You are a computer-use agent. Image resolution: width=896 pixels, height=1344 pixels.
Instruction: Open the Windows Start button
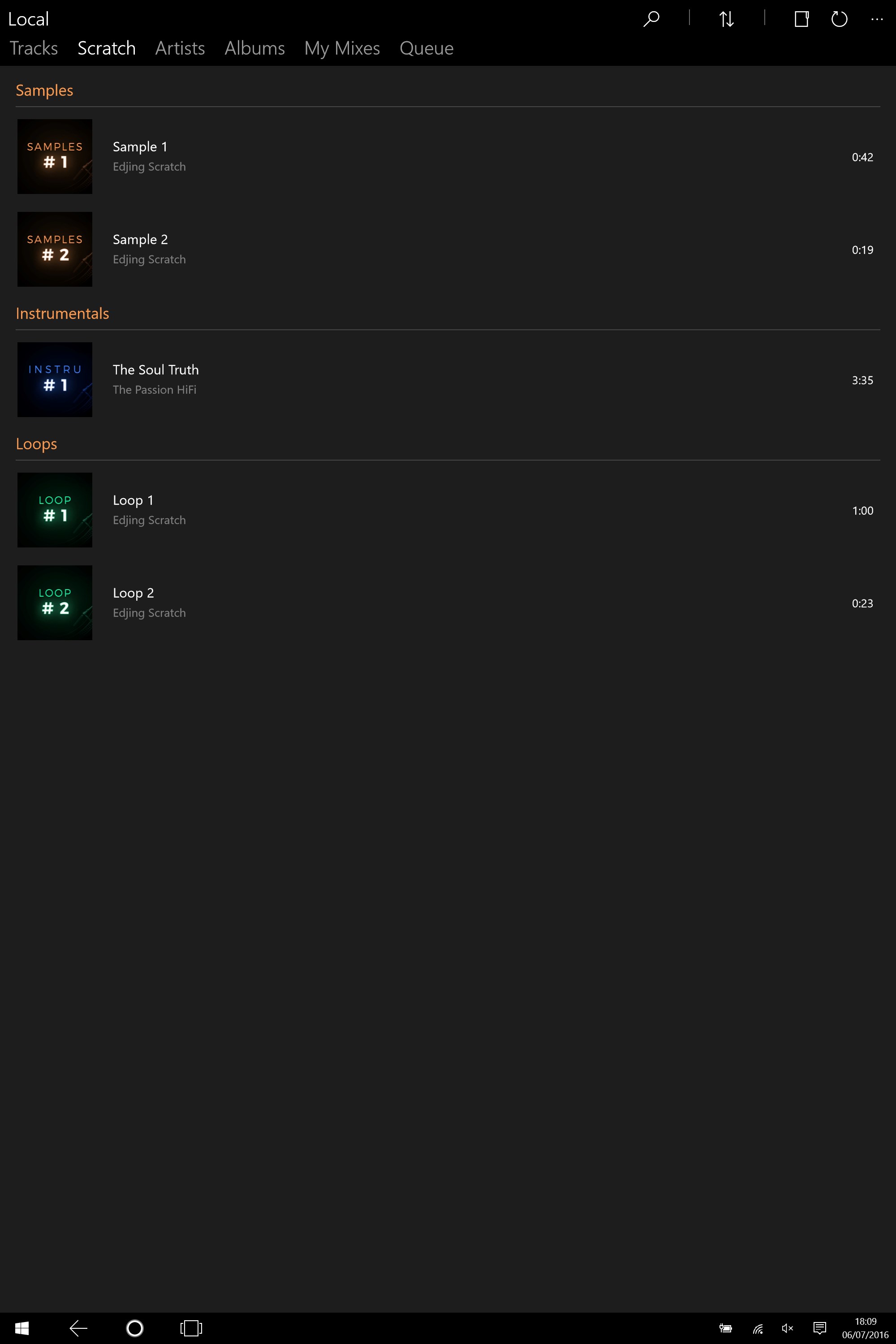22,1327
